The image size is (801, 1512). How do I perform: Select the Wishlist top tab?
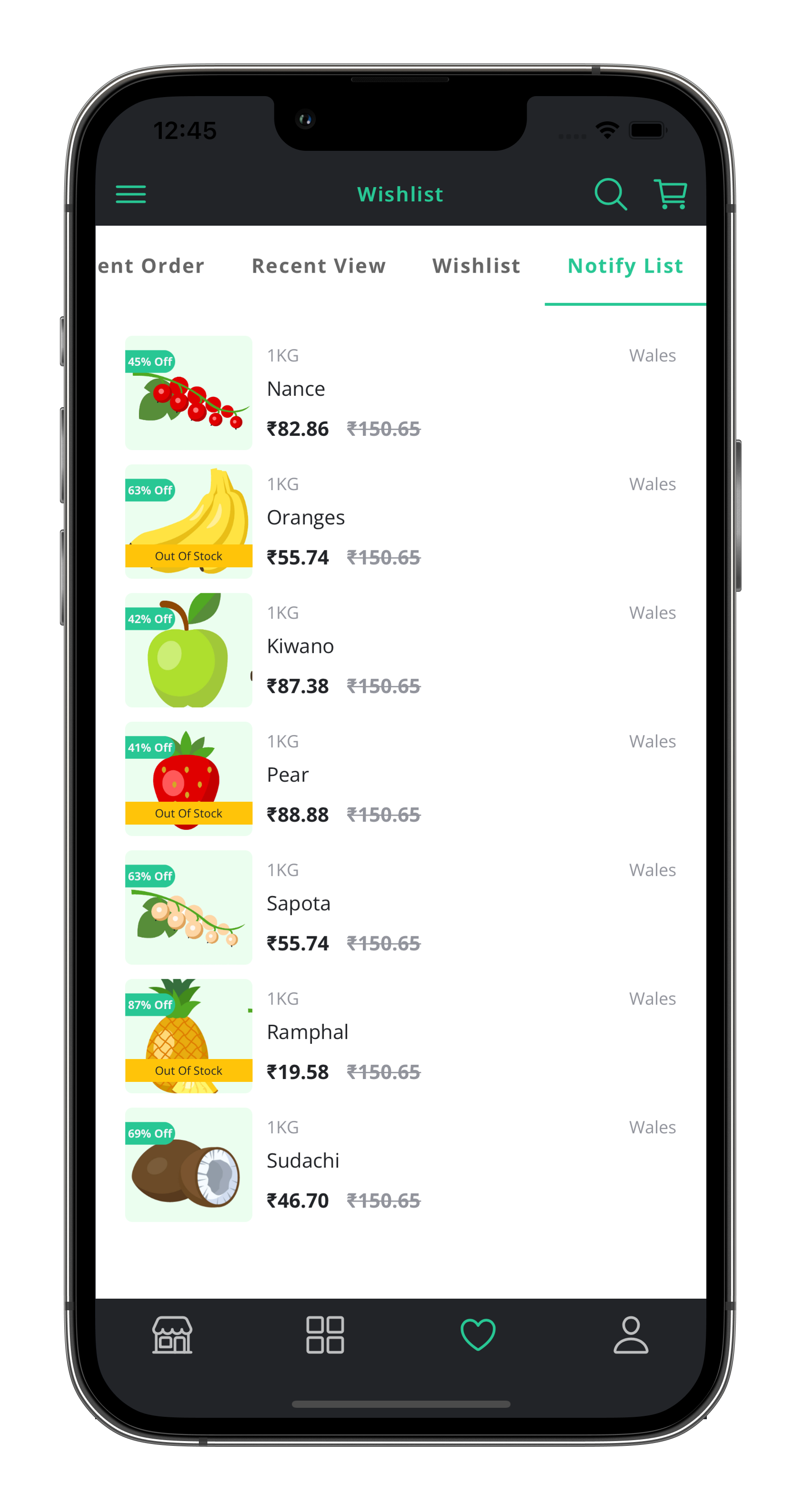click(x=476, y=266)
